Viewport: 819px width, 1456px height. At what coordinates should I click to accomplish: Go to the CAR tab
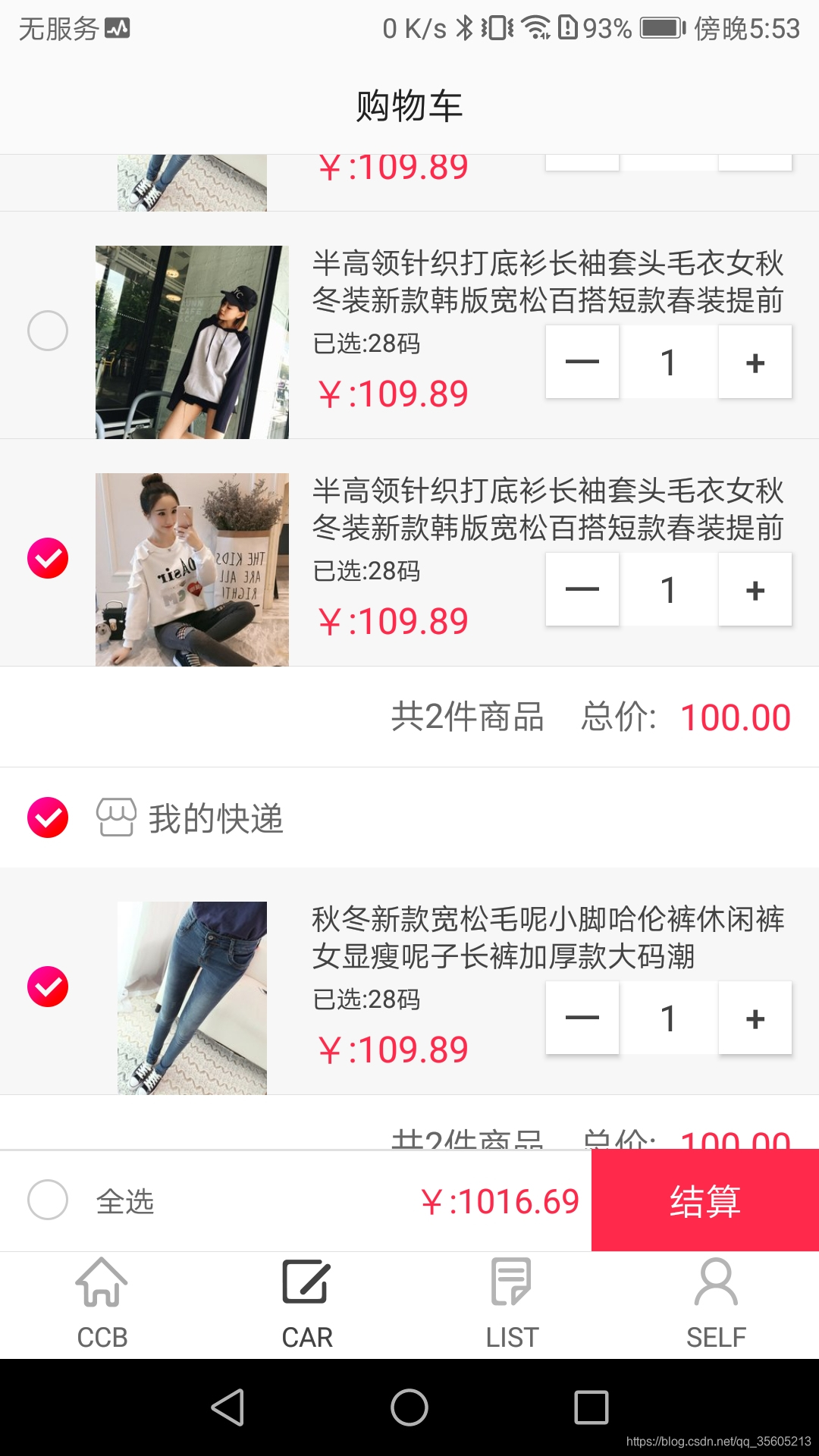point(307,1304)
